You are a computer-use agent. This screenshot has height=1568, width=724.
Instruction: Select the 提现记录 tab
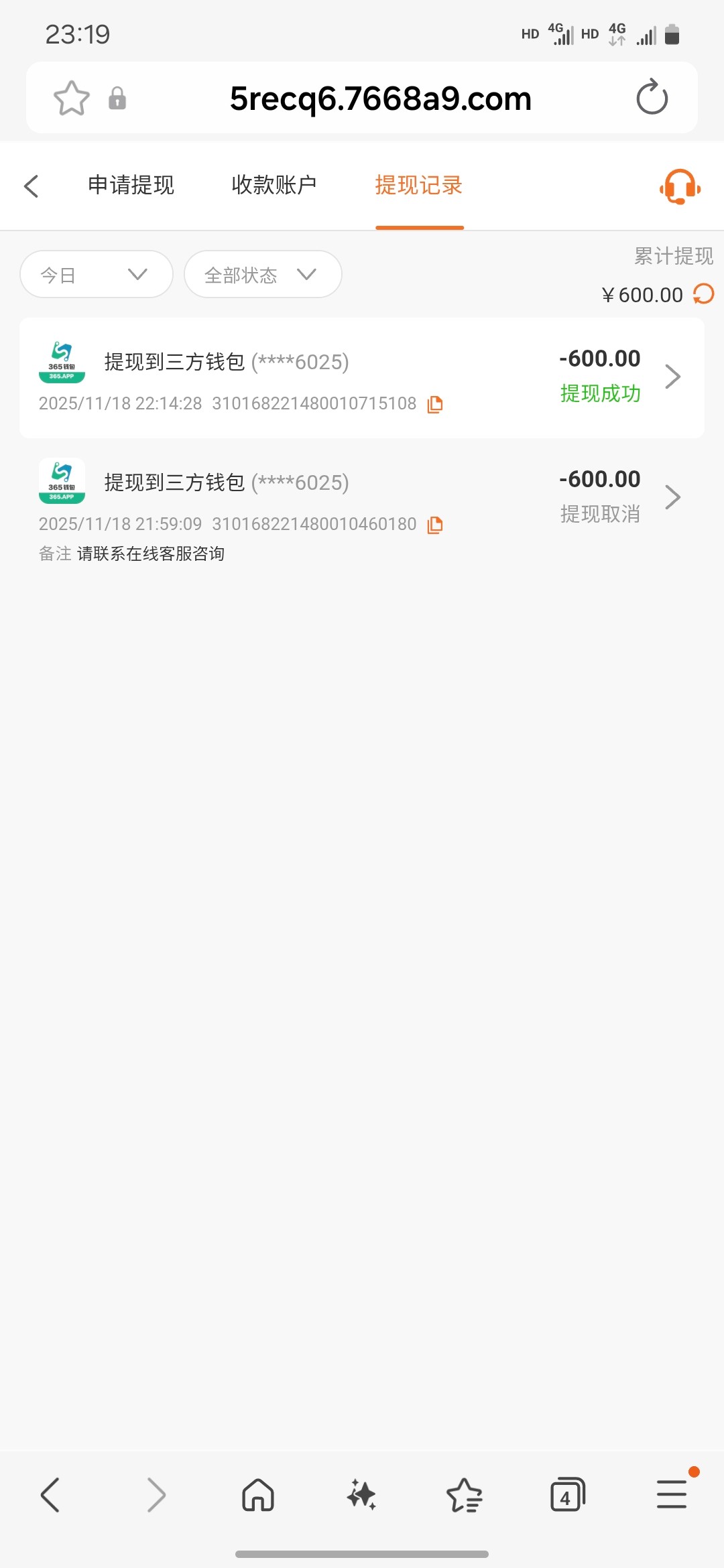click(x=419, y=185)
